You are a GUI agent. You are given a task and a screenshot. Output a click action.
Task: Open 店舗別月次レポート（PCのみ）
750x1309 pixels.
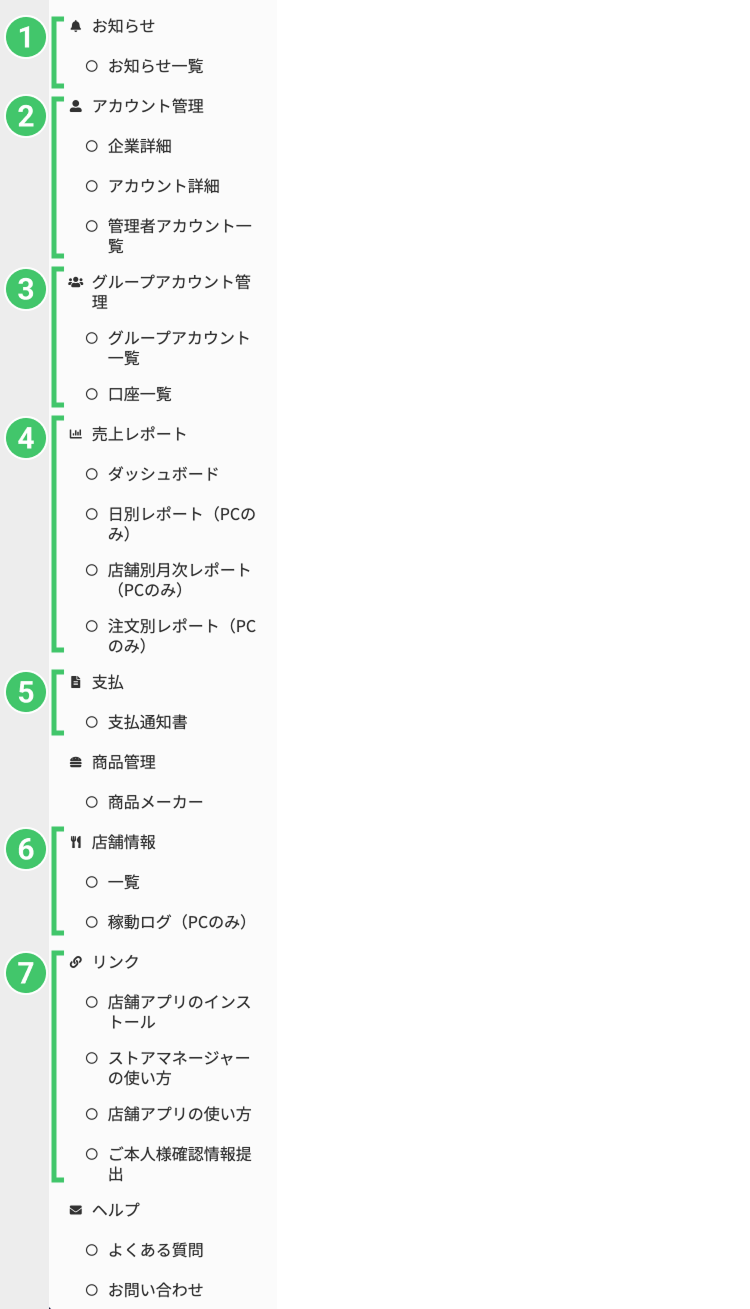(x=178, y=580)
